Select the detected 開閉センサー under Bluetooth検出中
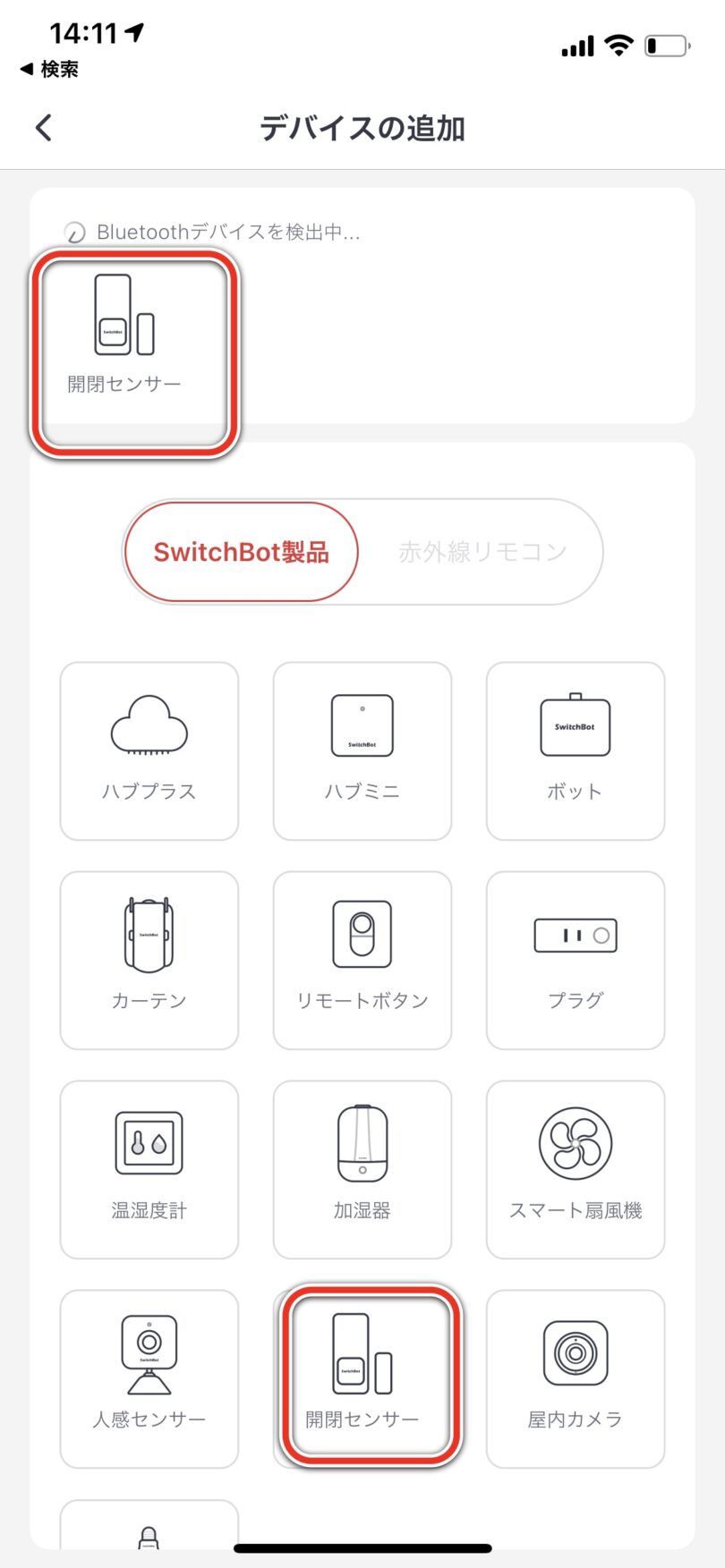Image resolution: width=725 pixels, height=1568 pixels. tap(125, 335)
